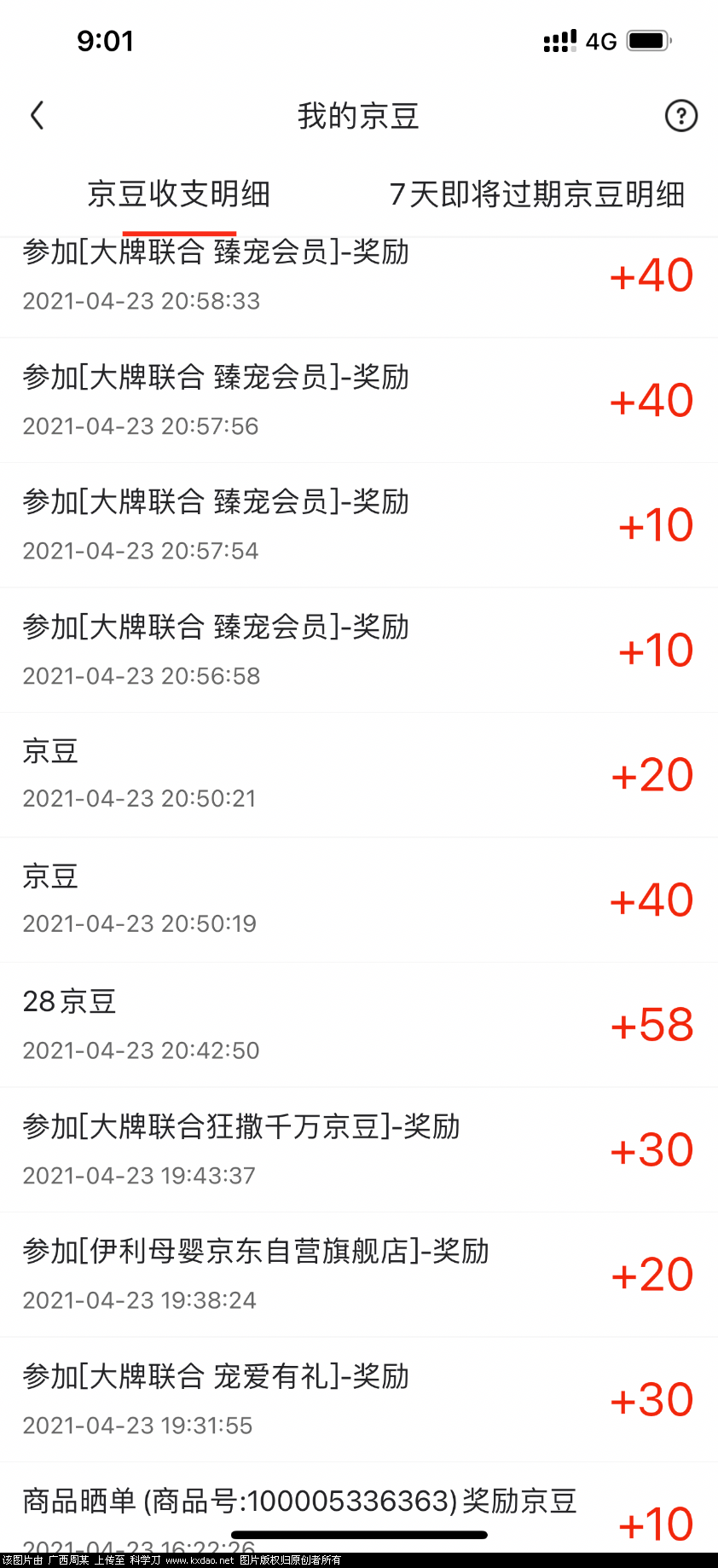Open the 我的京豆 page title
718x1568 pixels.
(x=358, y=117)
